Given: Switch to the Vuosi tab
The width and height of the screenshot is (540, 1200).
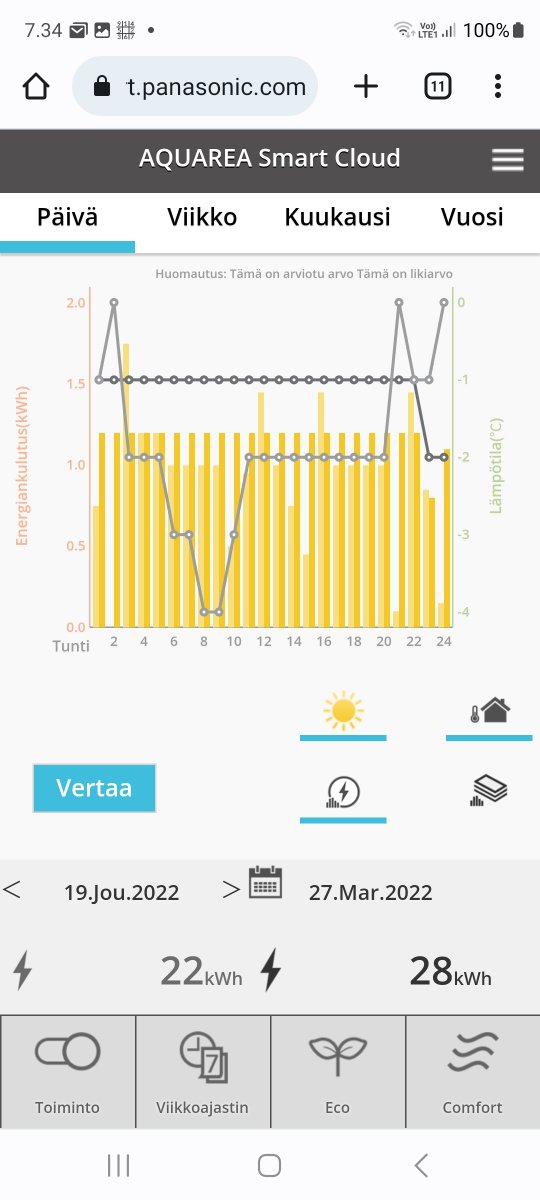Looking at the screenshot, I should click(472, 217).
